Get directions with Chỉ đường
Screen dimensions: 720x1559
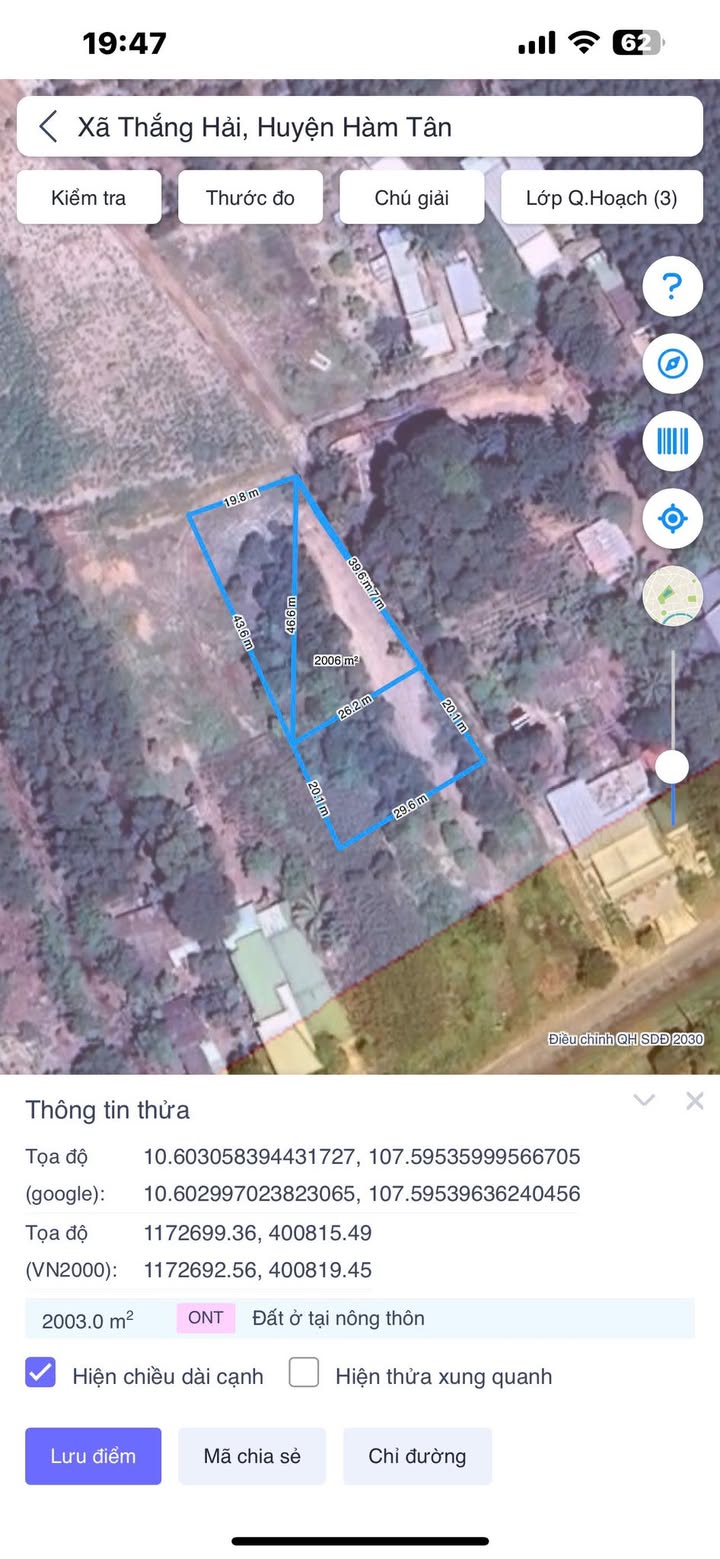point(417,1456)
